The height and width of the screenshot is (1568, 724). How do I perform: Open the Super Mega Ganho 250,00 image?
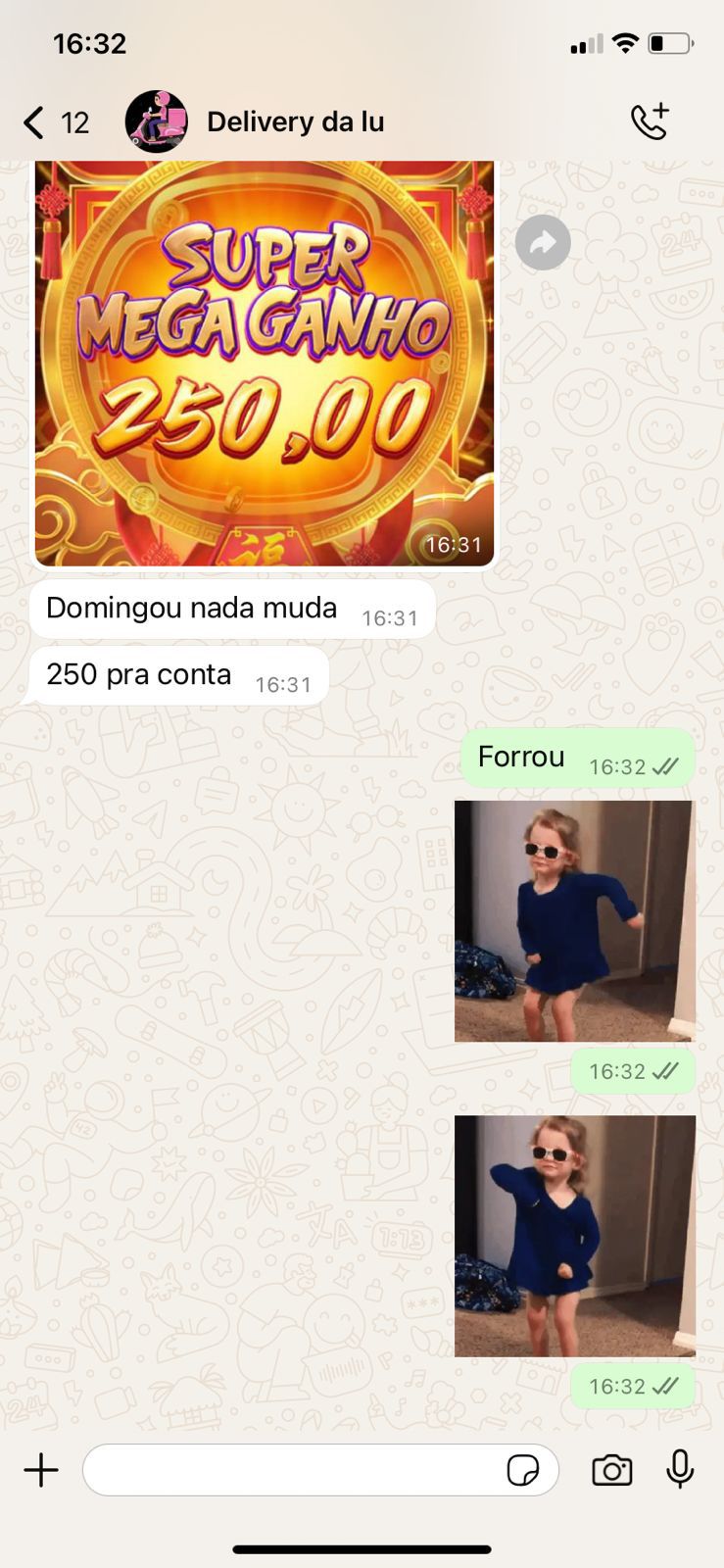point(264,363)
